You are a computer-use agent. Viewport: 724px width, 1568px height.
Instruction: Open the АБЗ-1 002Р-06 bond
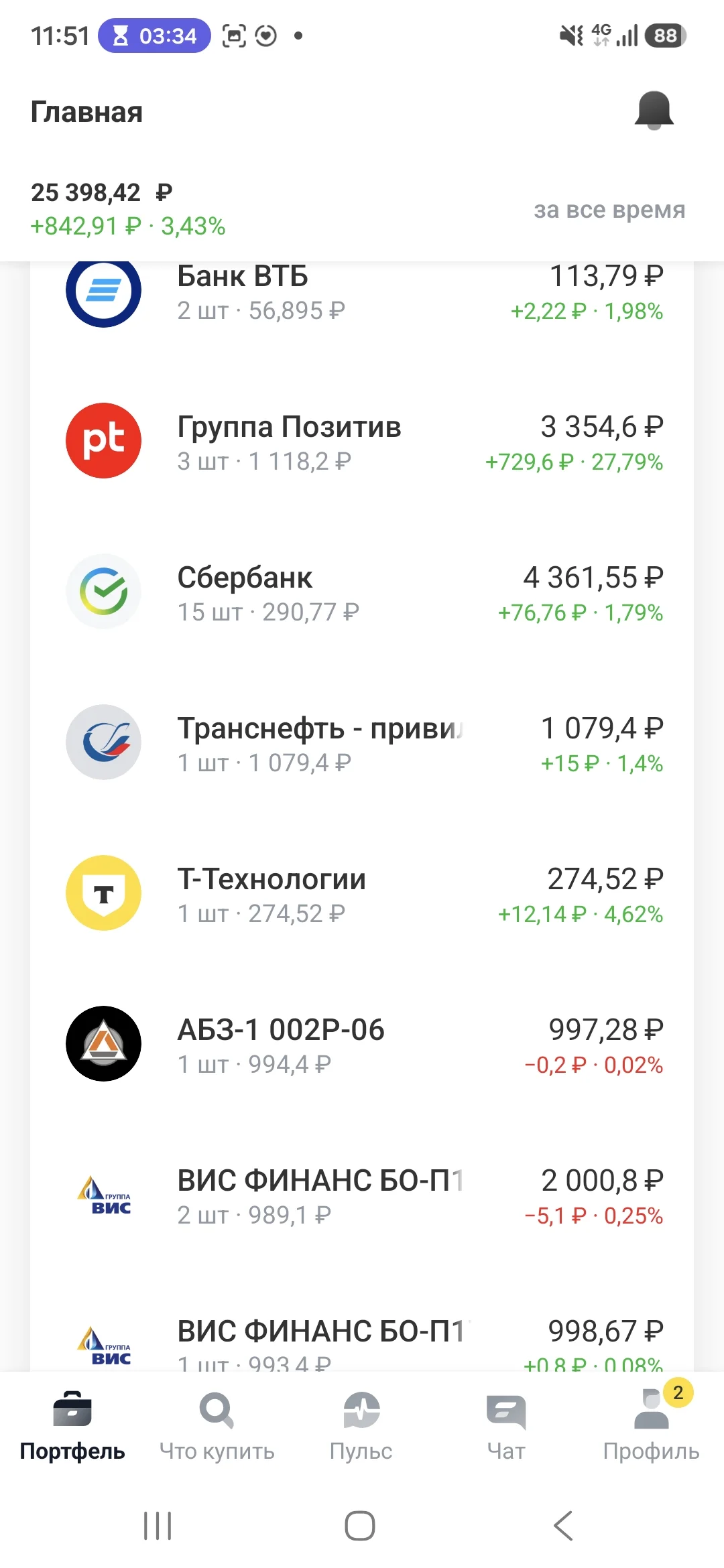pyautogui.click(x=362, y=1044)
